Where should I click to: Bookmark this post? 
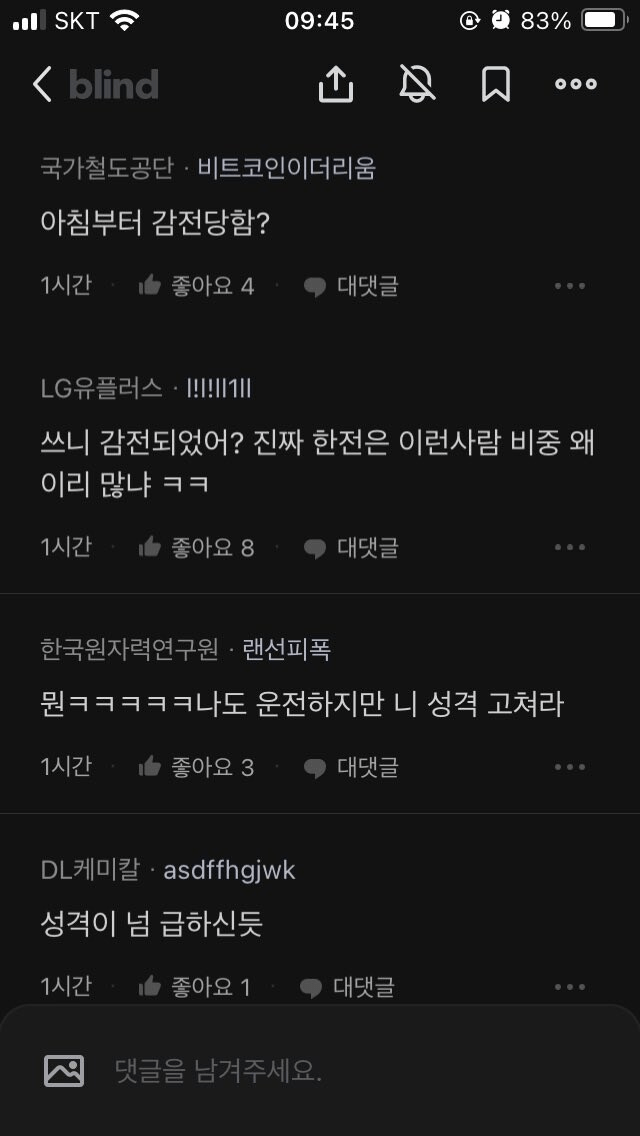496,85
